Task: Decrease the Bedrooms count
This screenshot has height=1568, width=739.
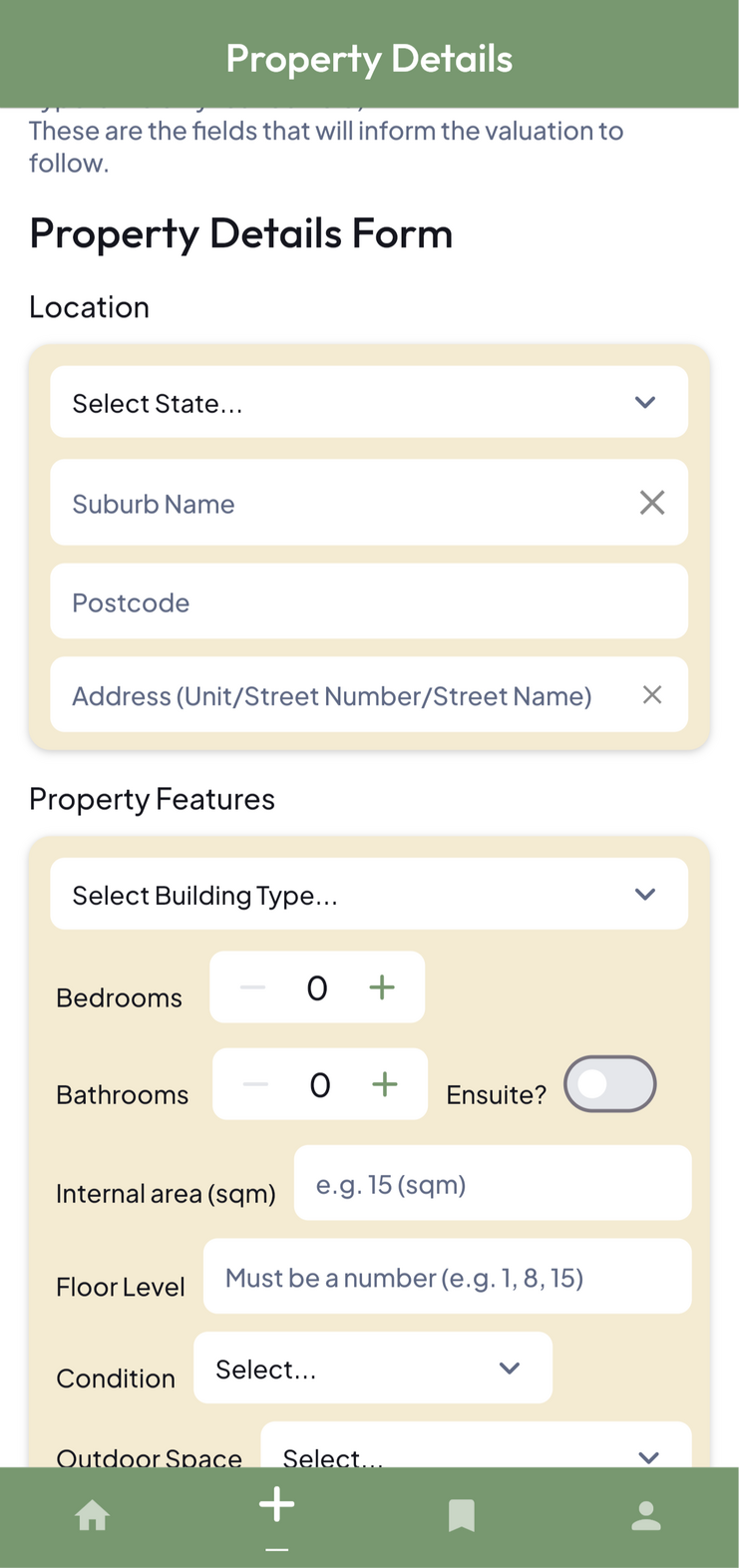Action: tap(253, 987)
